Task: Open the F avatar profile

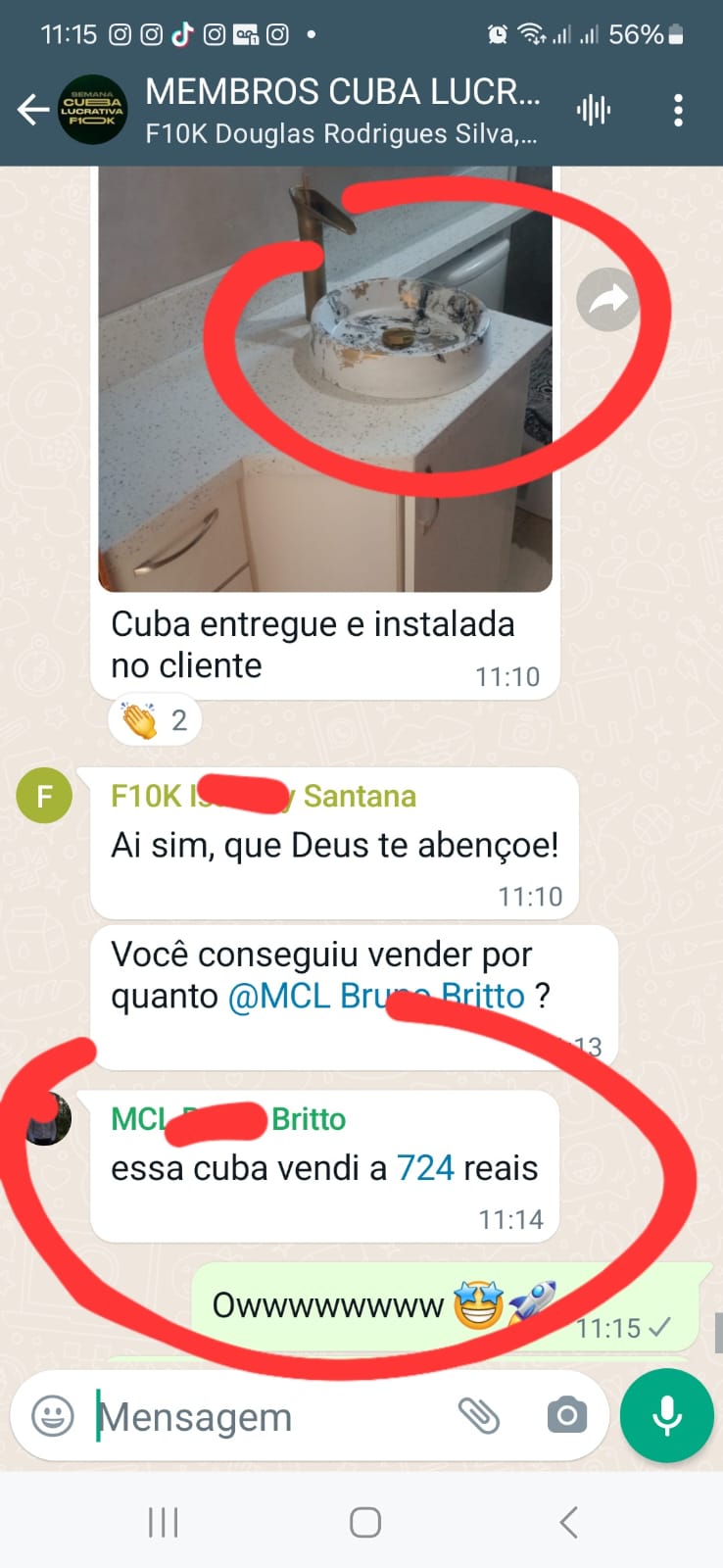Action: 44,796
